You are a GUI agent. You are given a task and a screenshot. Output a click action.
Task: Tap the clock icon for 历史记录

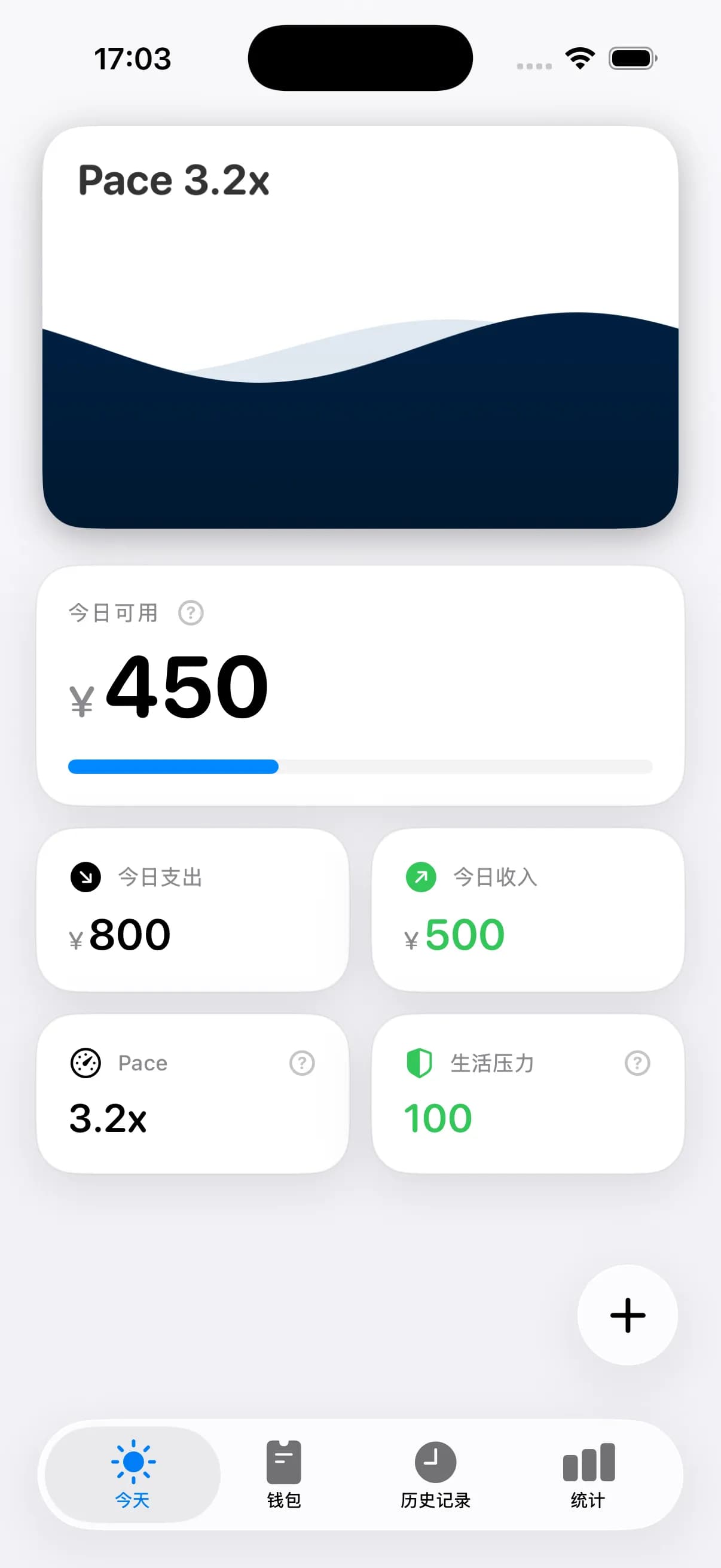pyautogui.click(x=433, y=1460)
